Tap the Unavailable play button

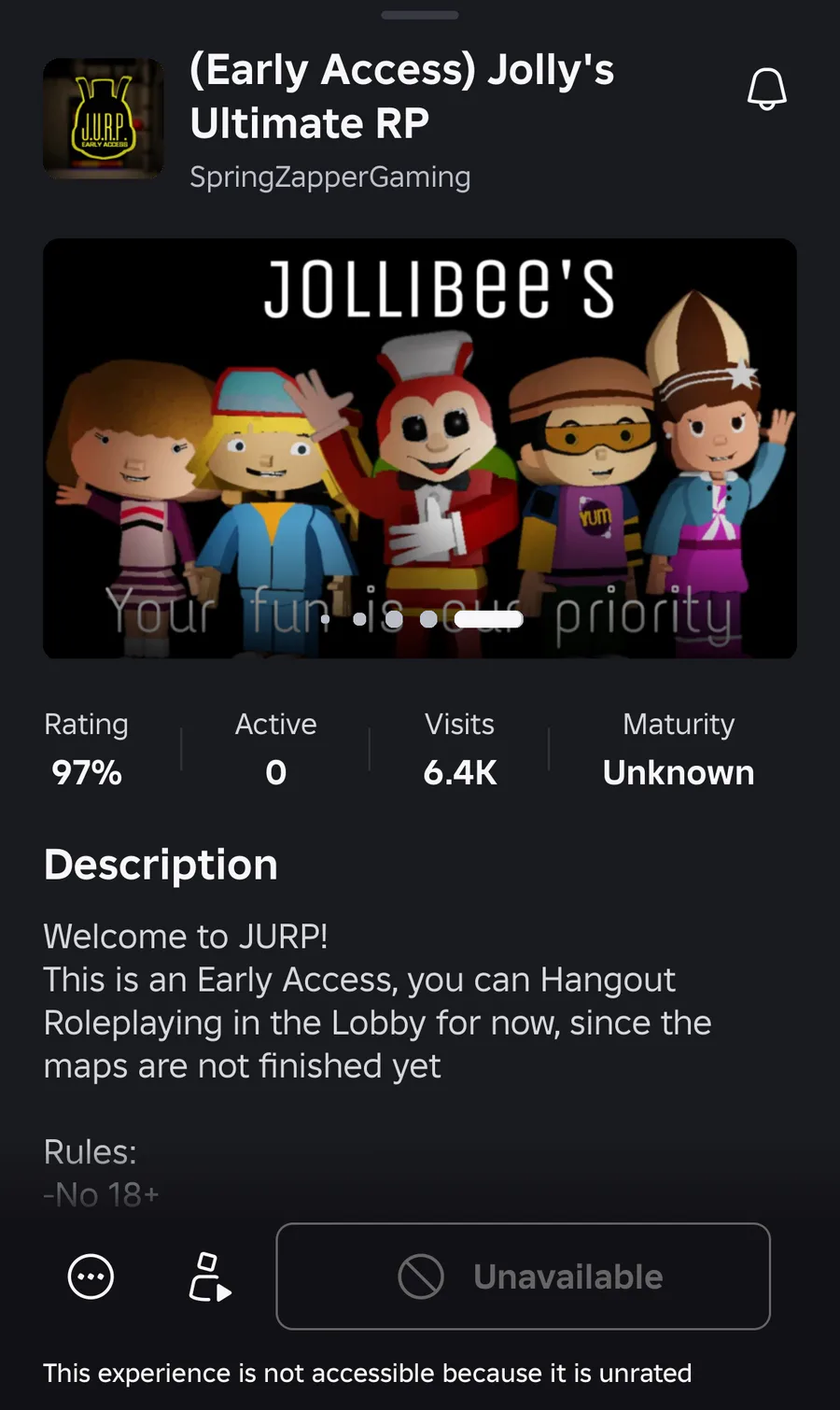(x=523, y=1276)
